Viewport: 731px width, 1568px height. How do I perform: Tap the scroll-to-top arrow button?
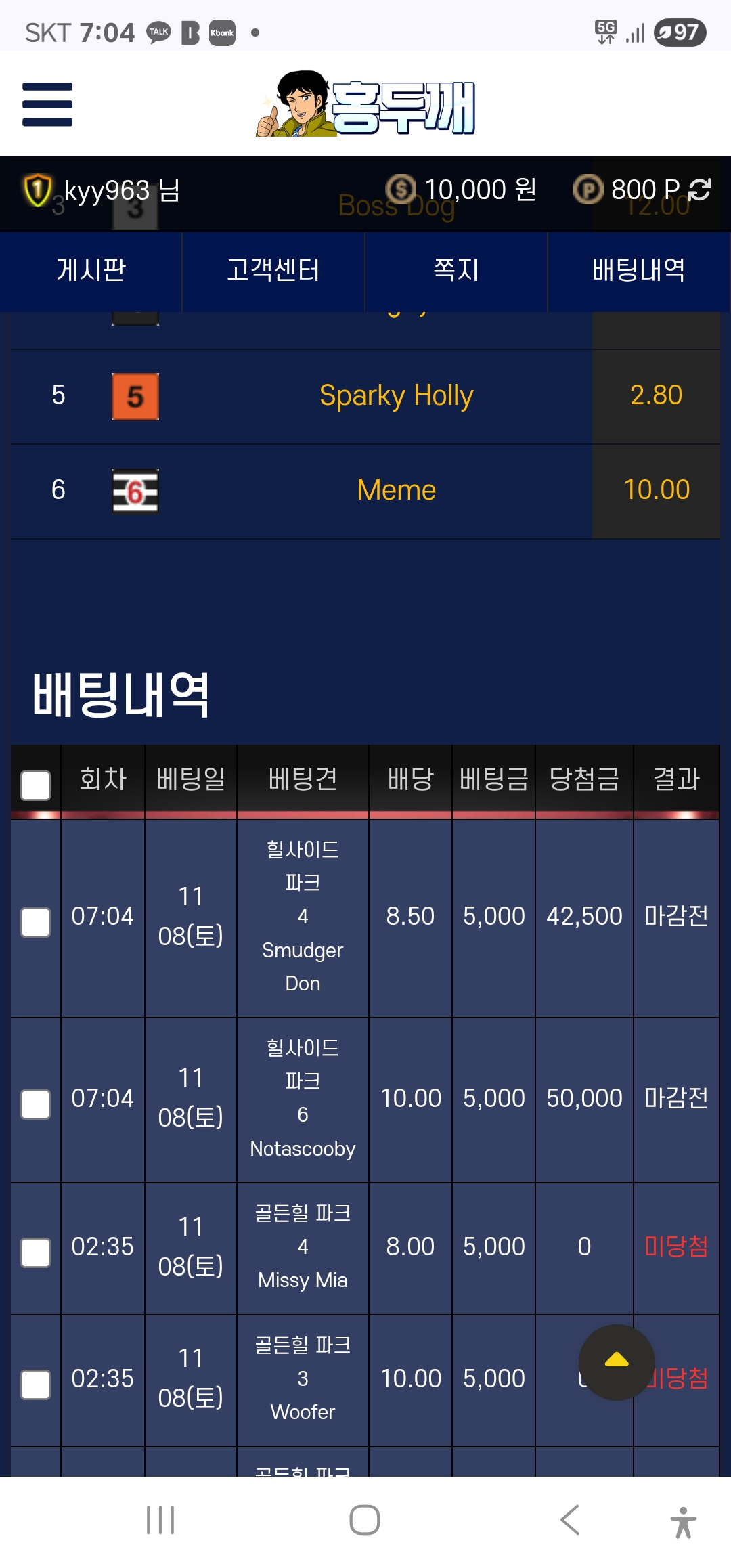tap(616, 1362)
